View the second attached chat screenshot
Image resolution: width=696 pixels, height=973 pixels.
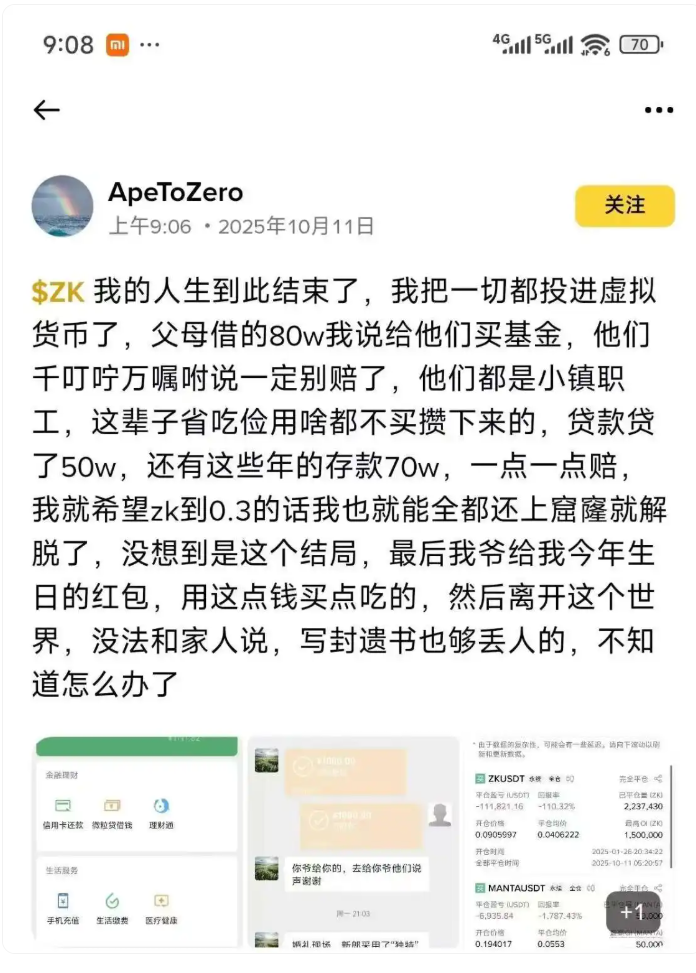click(352, 845)
